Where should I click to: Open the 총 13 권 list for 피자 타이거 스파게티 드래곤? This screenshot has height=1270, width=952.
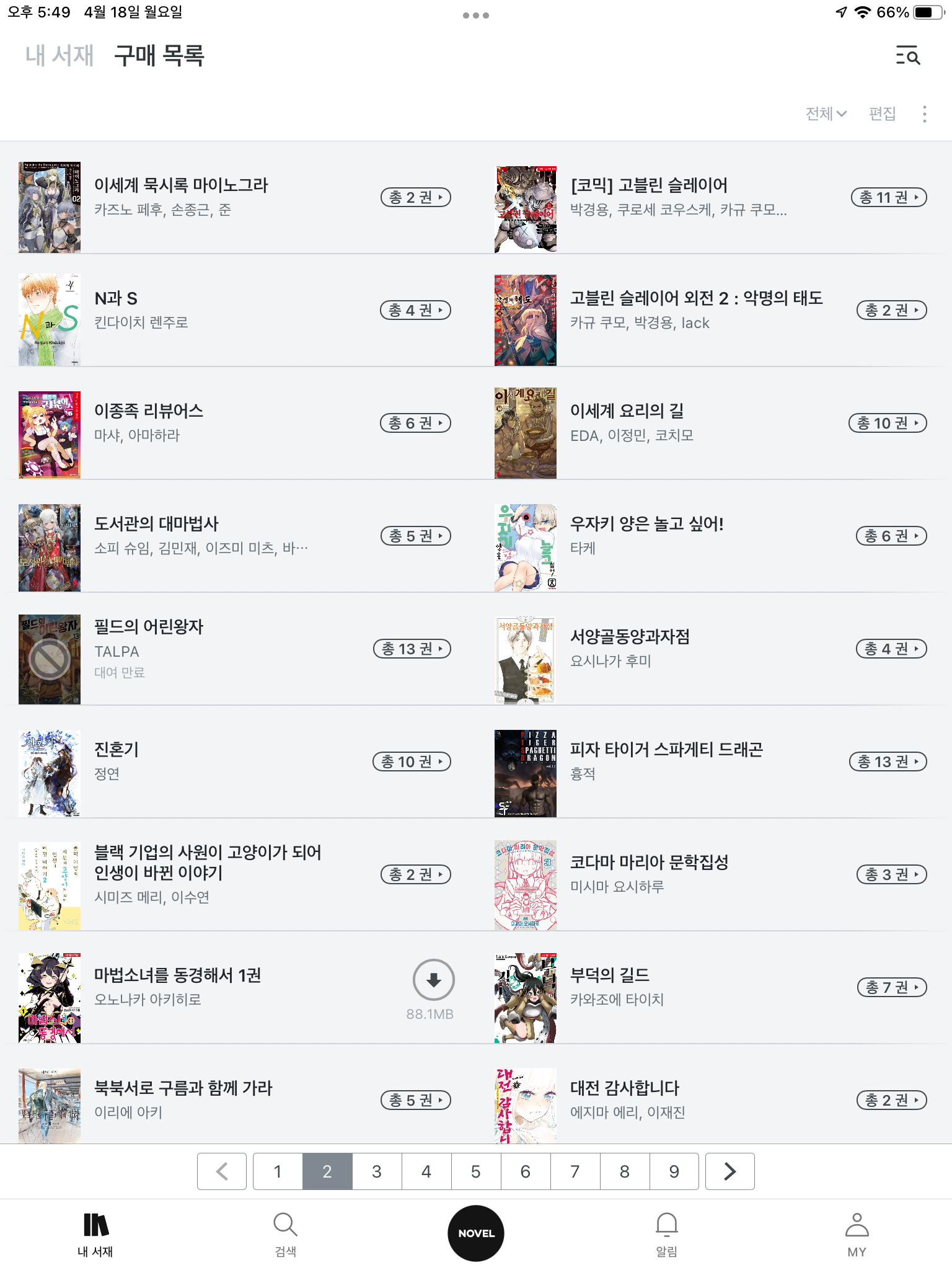pos(888,762)
